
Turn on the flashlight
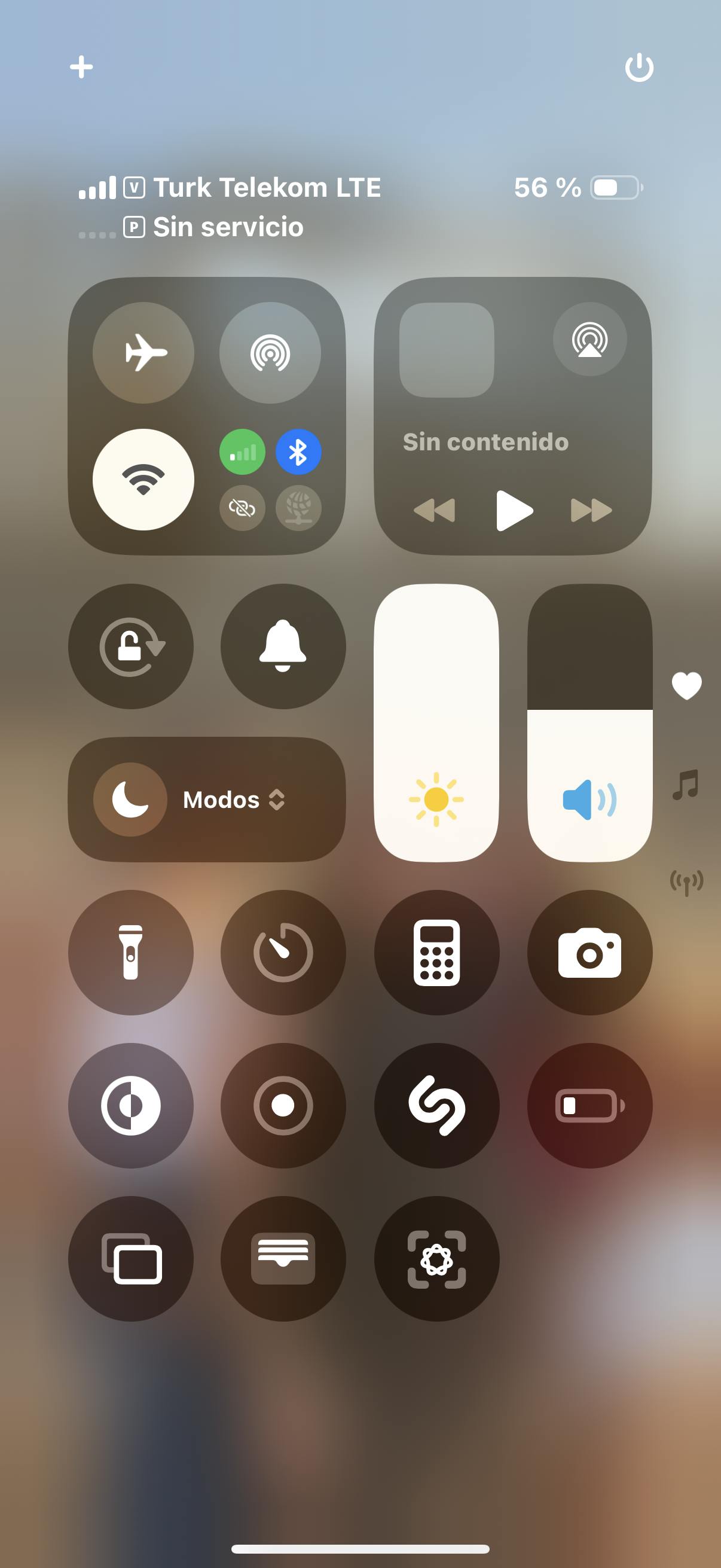[131, 953]
